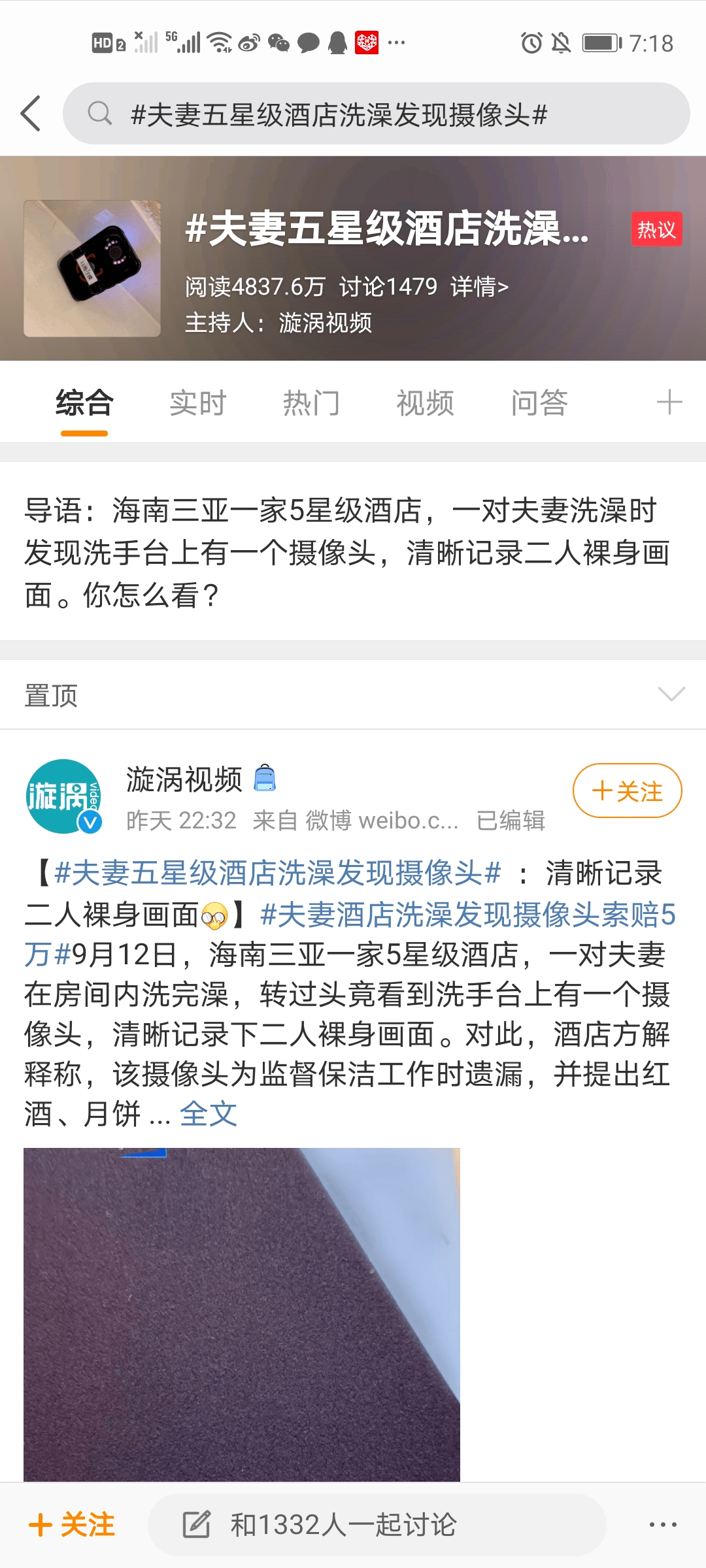The image size is (706, 1568).
Task: Switch to the 实时 tab
Action: pos(197,402)
